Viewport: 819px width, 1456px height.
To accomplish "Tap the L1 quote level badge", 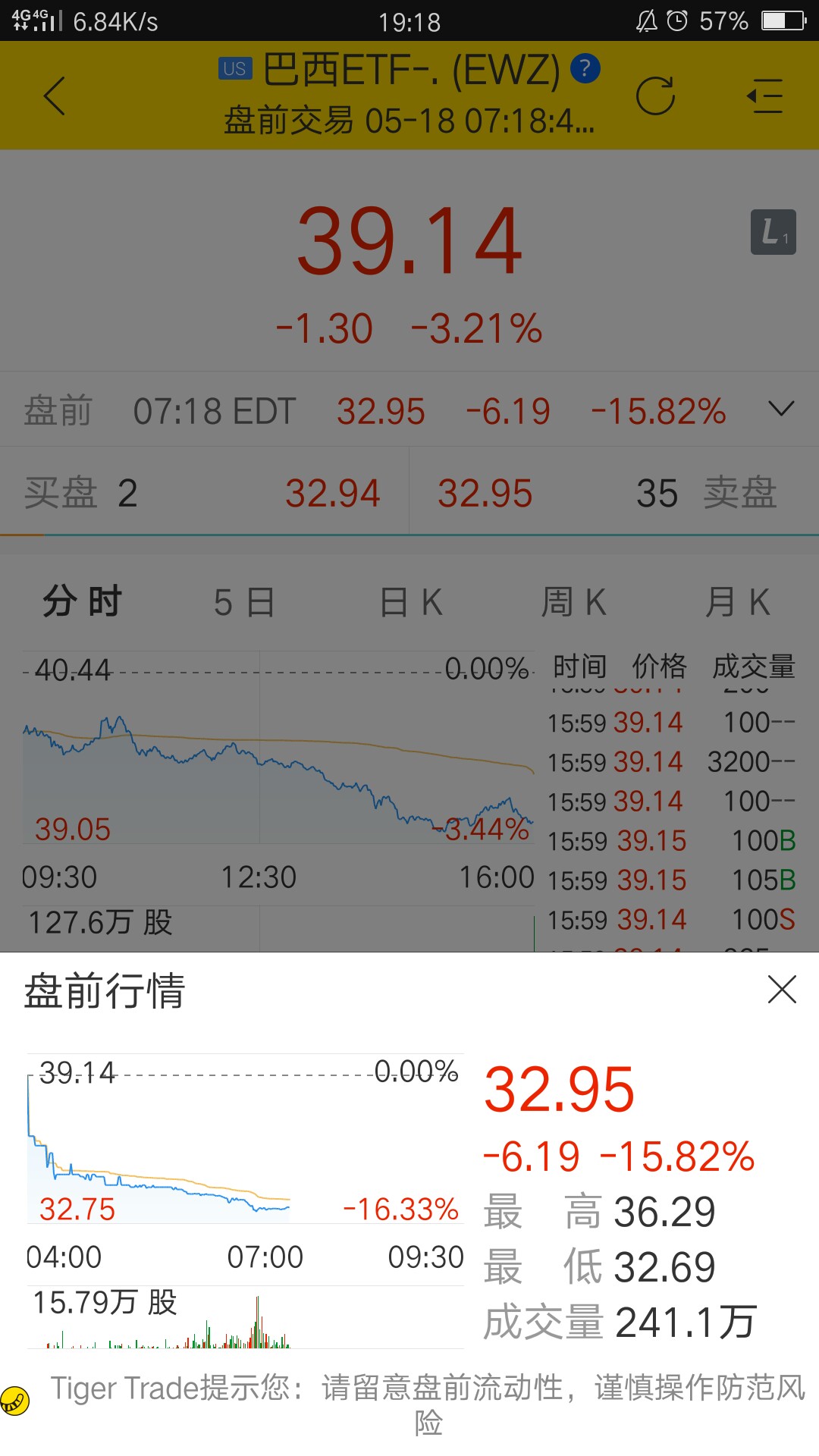I will (773, 232).
